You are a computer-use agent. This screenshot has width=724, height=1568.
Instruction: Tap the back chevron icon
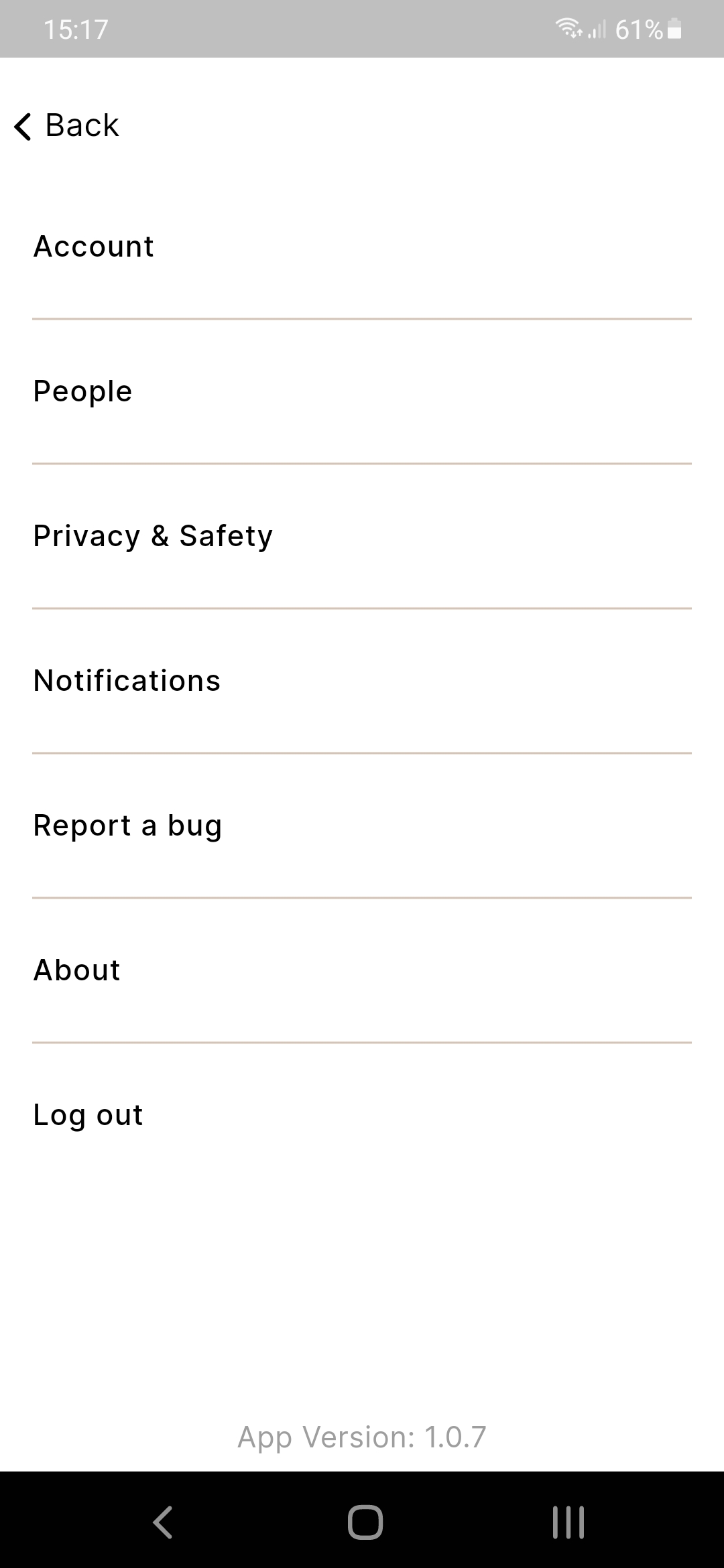coord(22,126)
